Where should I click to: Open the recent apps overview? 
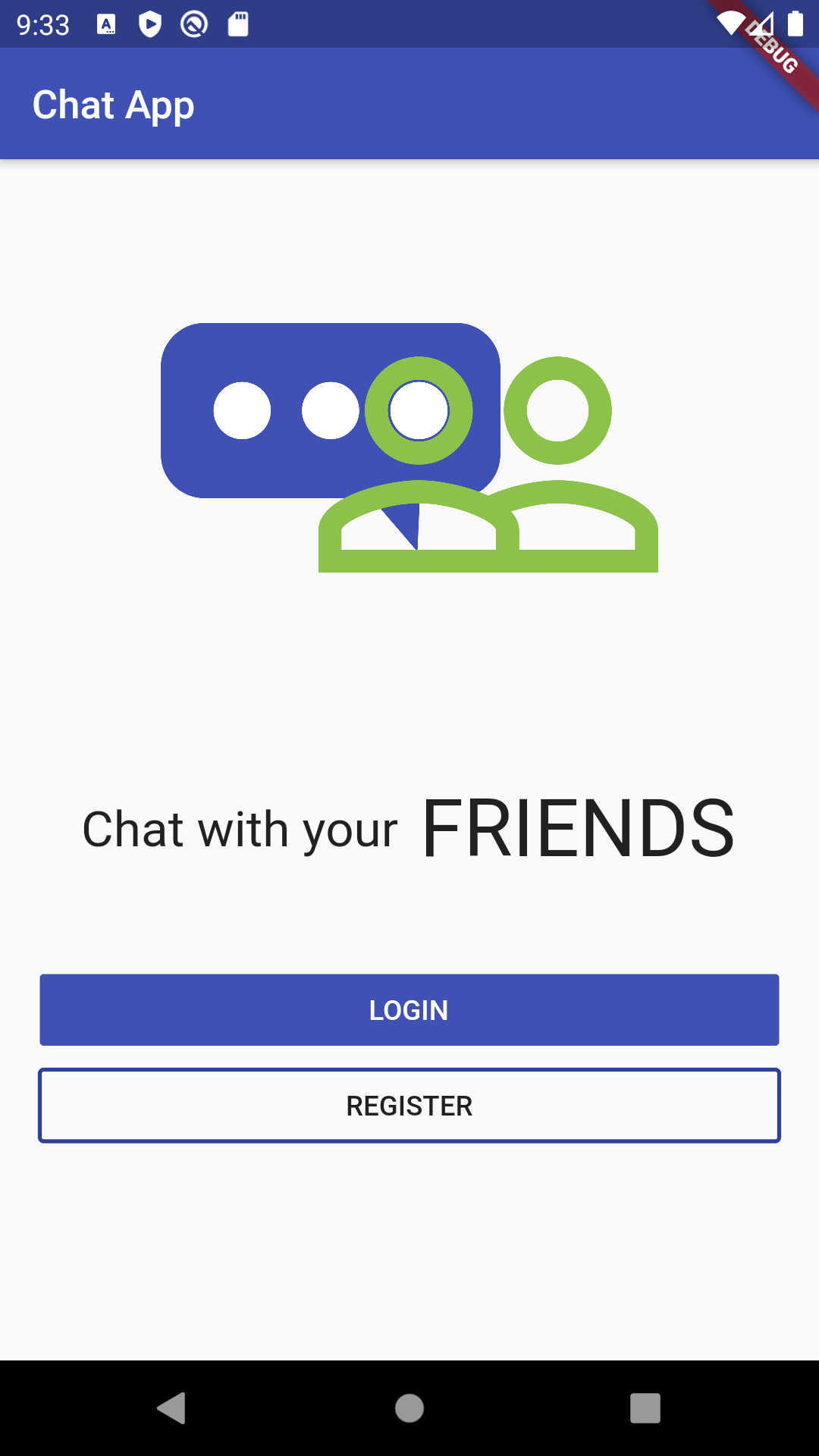645,1408
